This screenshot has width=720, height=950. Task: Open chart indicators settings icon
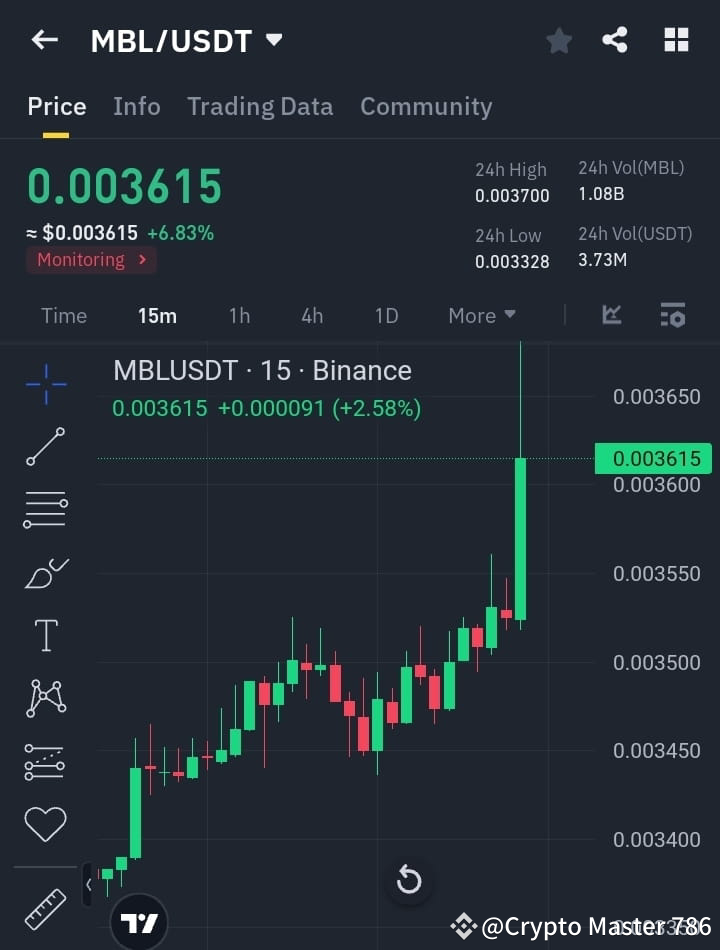(x=672, y=315)
